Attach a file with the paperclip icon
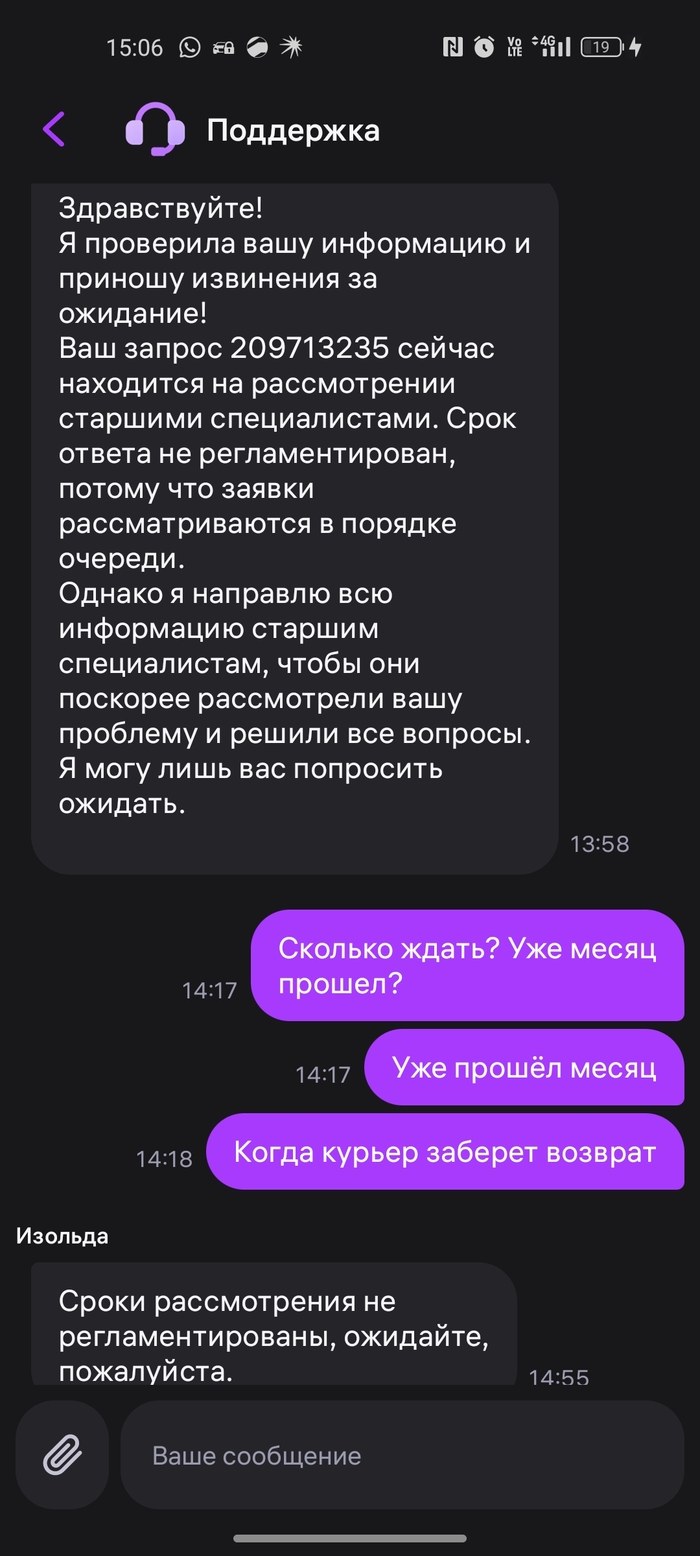 click(62, 1455)
